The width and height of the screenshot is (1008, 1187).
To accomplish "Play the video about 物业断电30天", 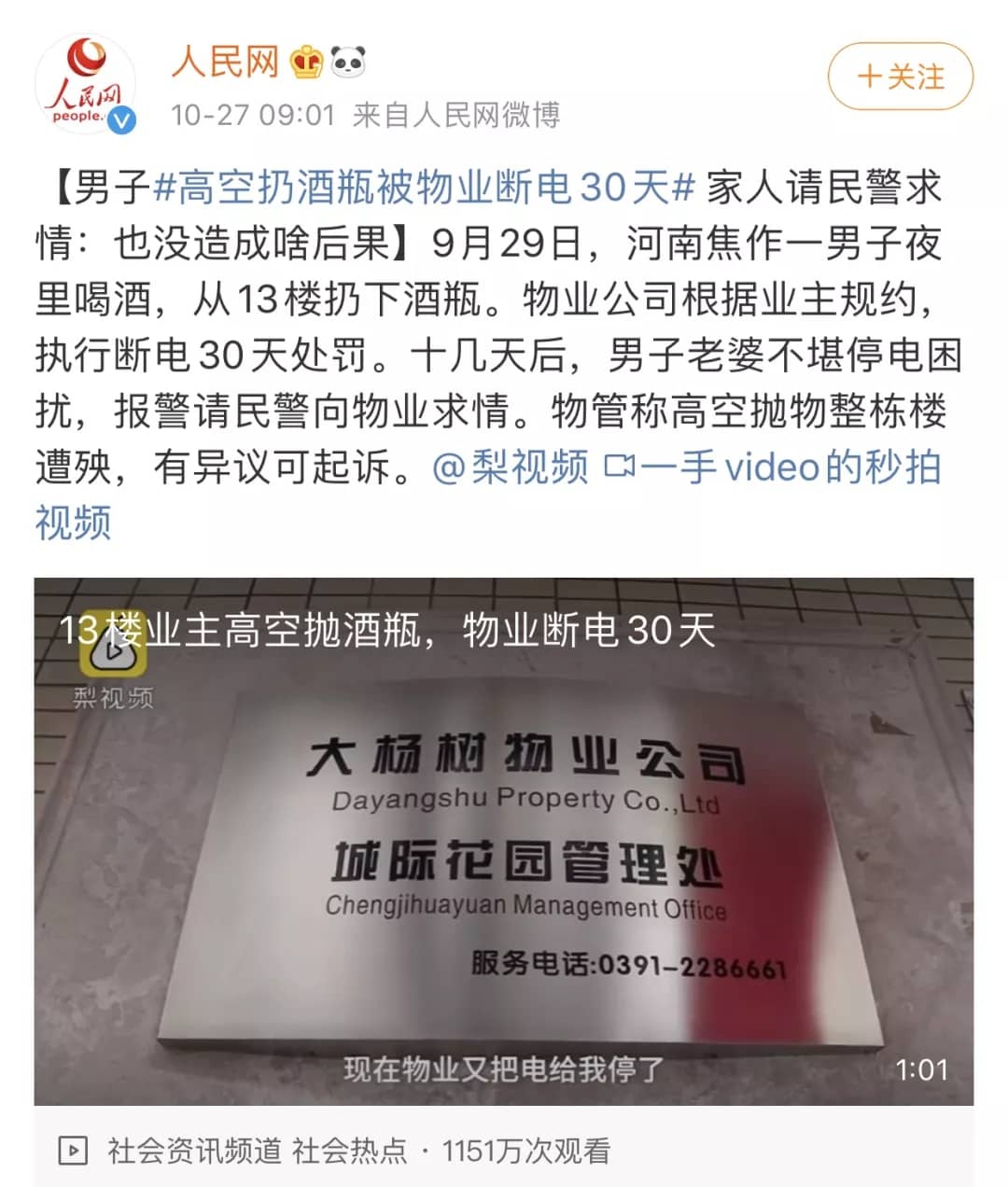I will tap(503, 840).
